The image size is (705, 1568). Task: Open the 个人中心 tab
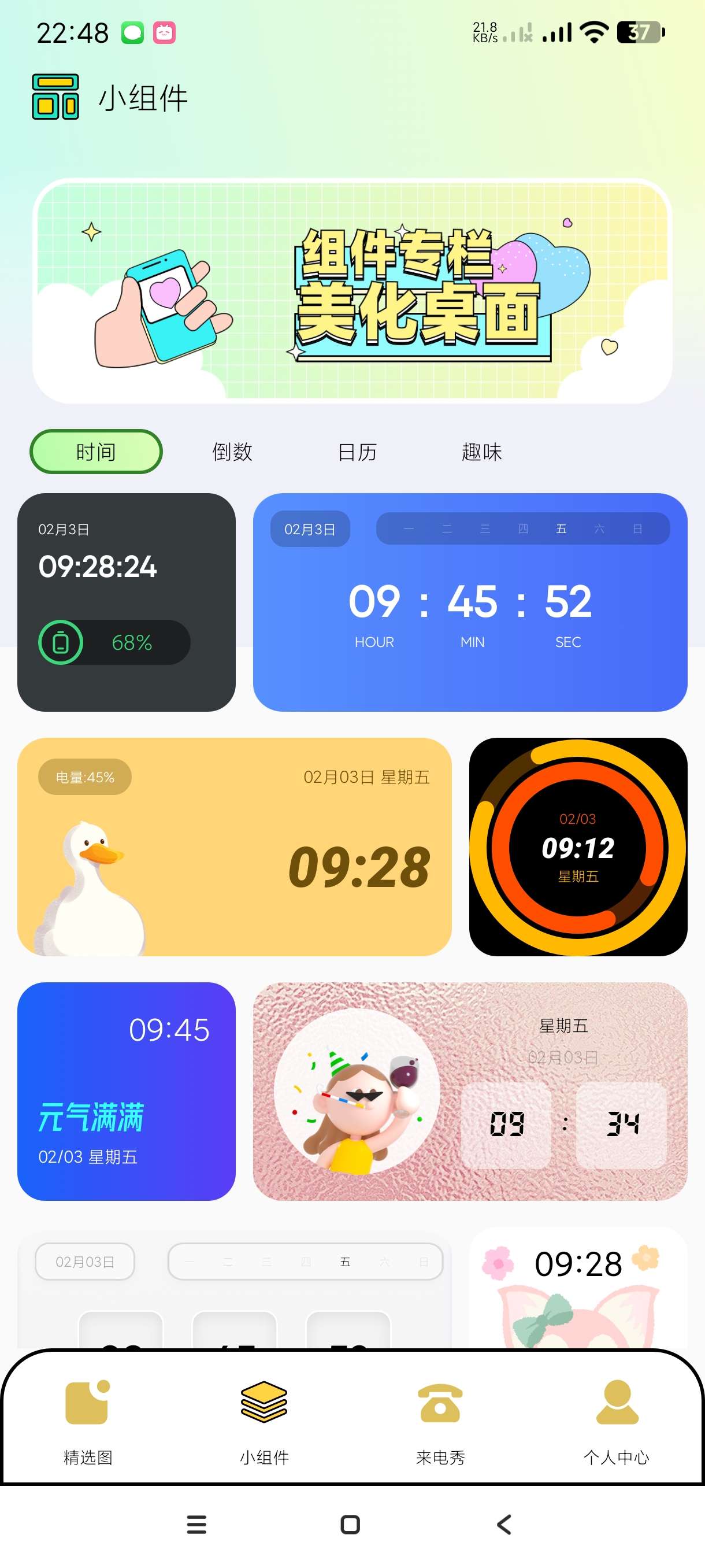616,1420
